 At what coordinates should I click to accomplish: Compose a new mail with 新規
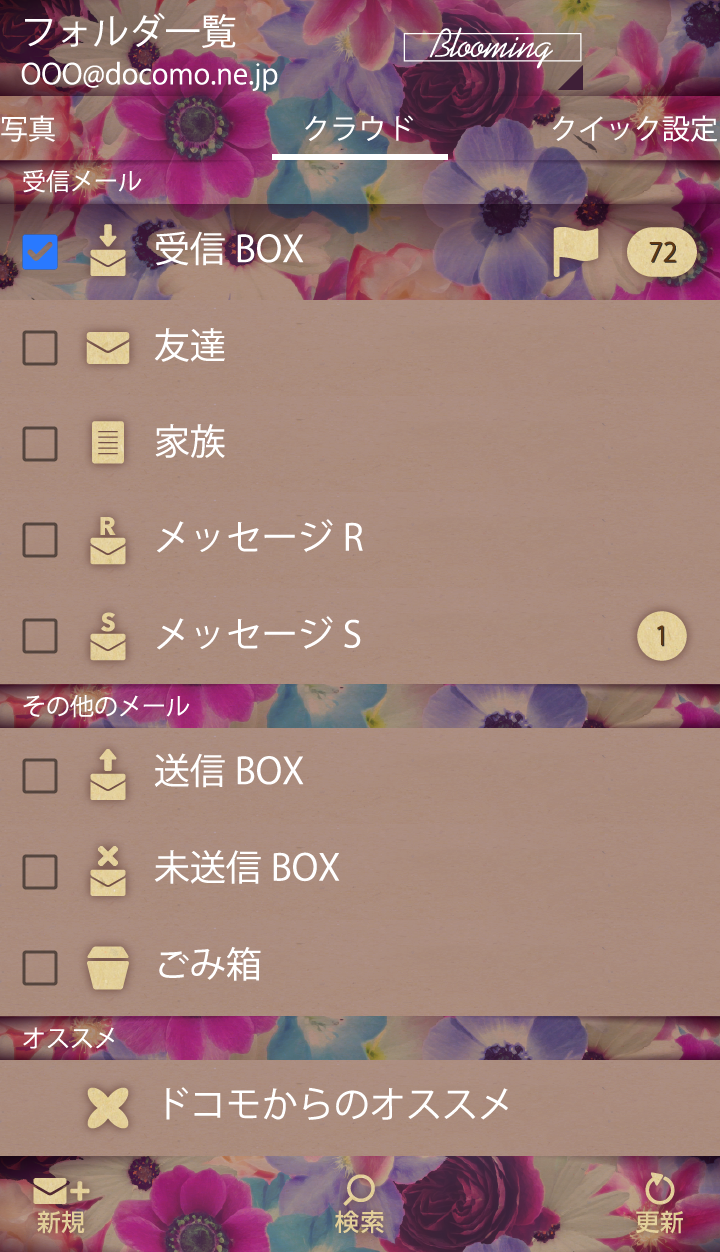pyautogui.click(x=61, y=1204)
